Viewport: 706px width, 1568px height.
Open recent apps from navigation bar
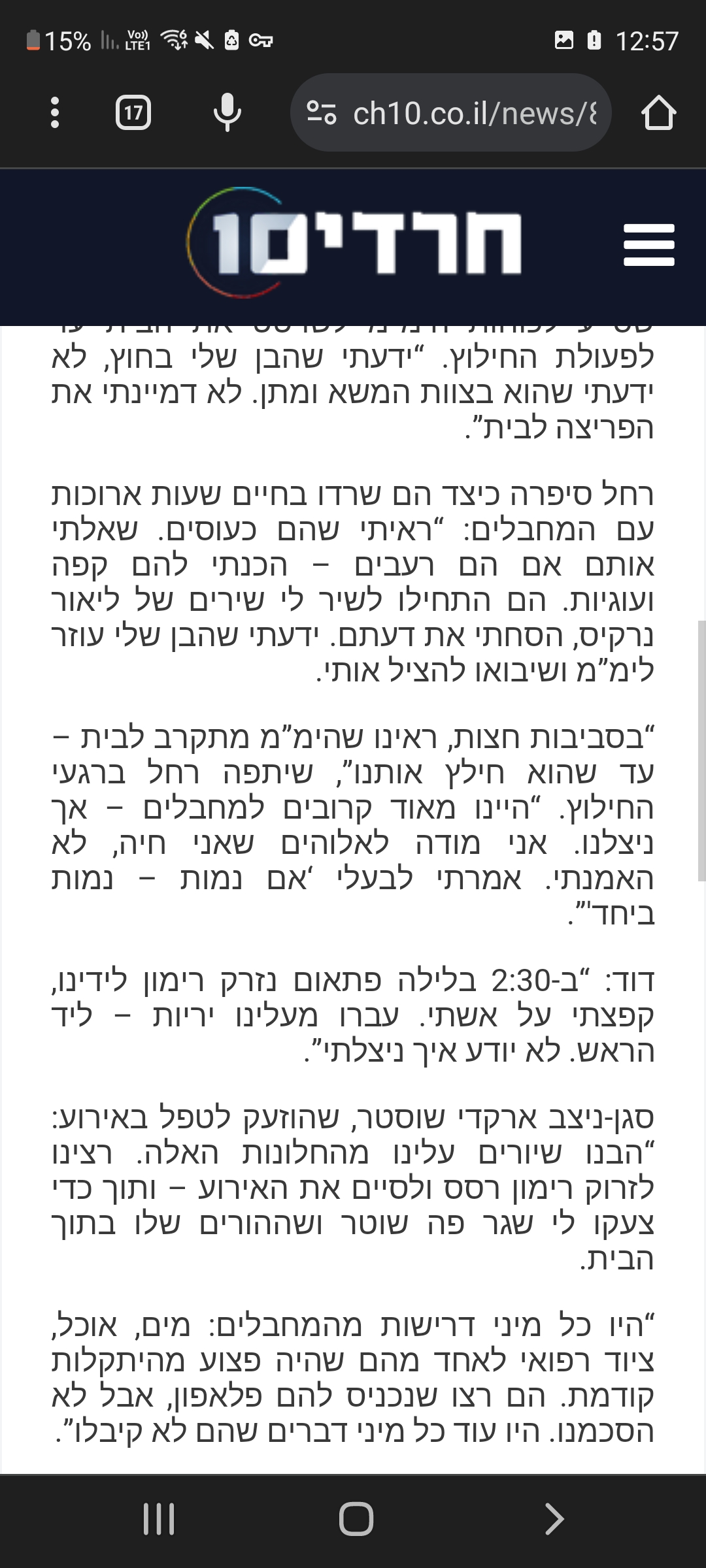[159, 1518]
